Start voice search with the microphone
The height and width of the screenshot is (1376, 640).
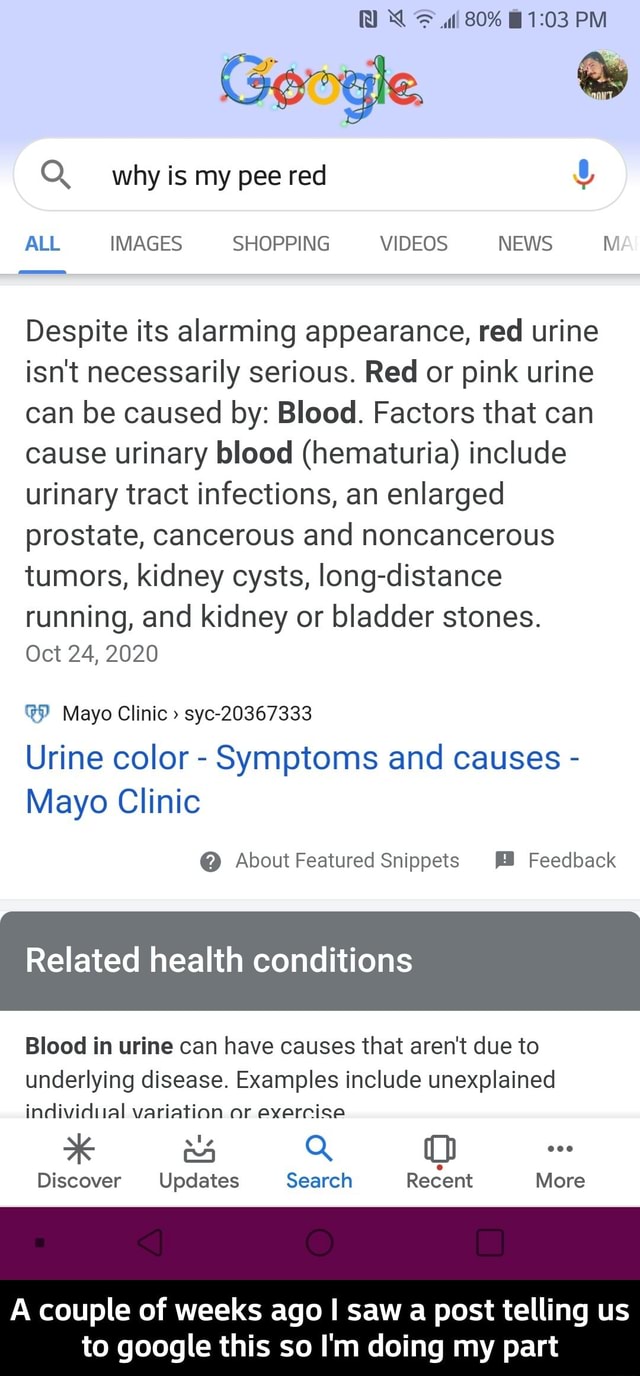[584, 176]
